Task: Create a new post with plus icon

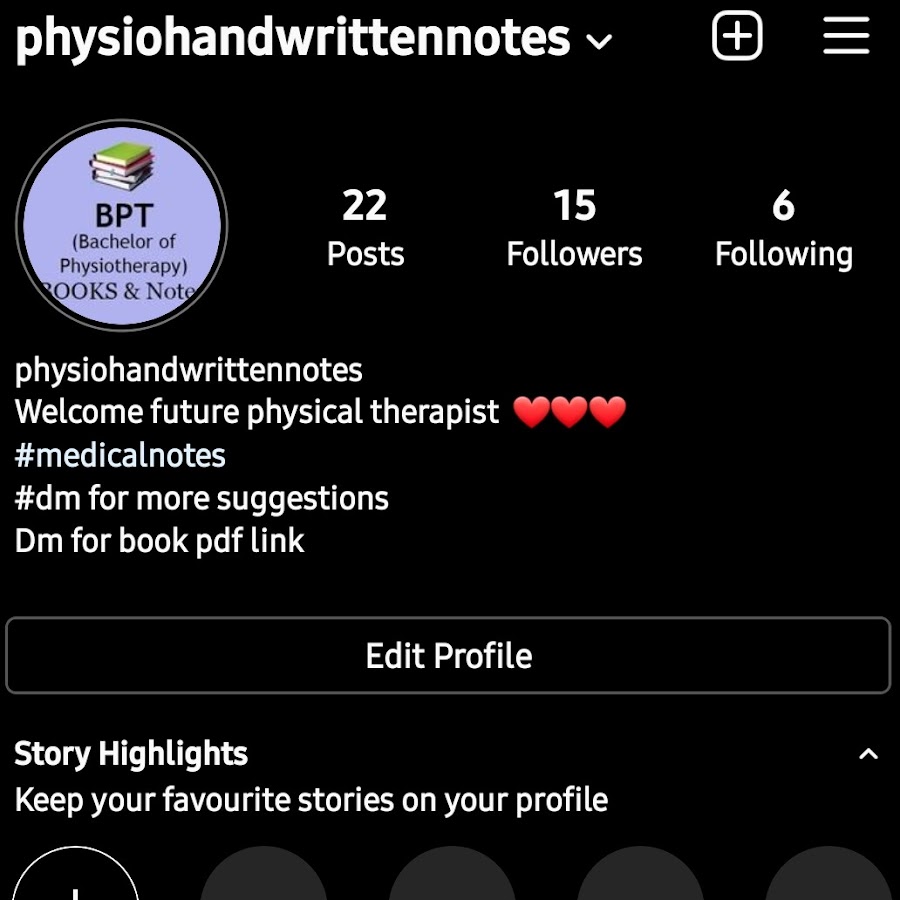Action: pyautogui.click(x=737, y=38)
